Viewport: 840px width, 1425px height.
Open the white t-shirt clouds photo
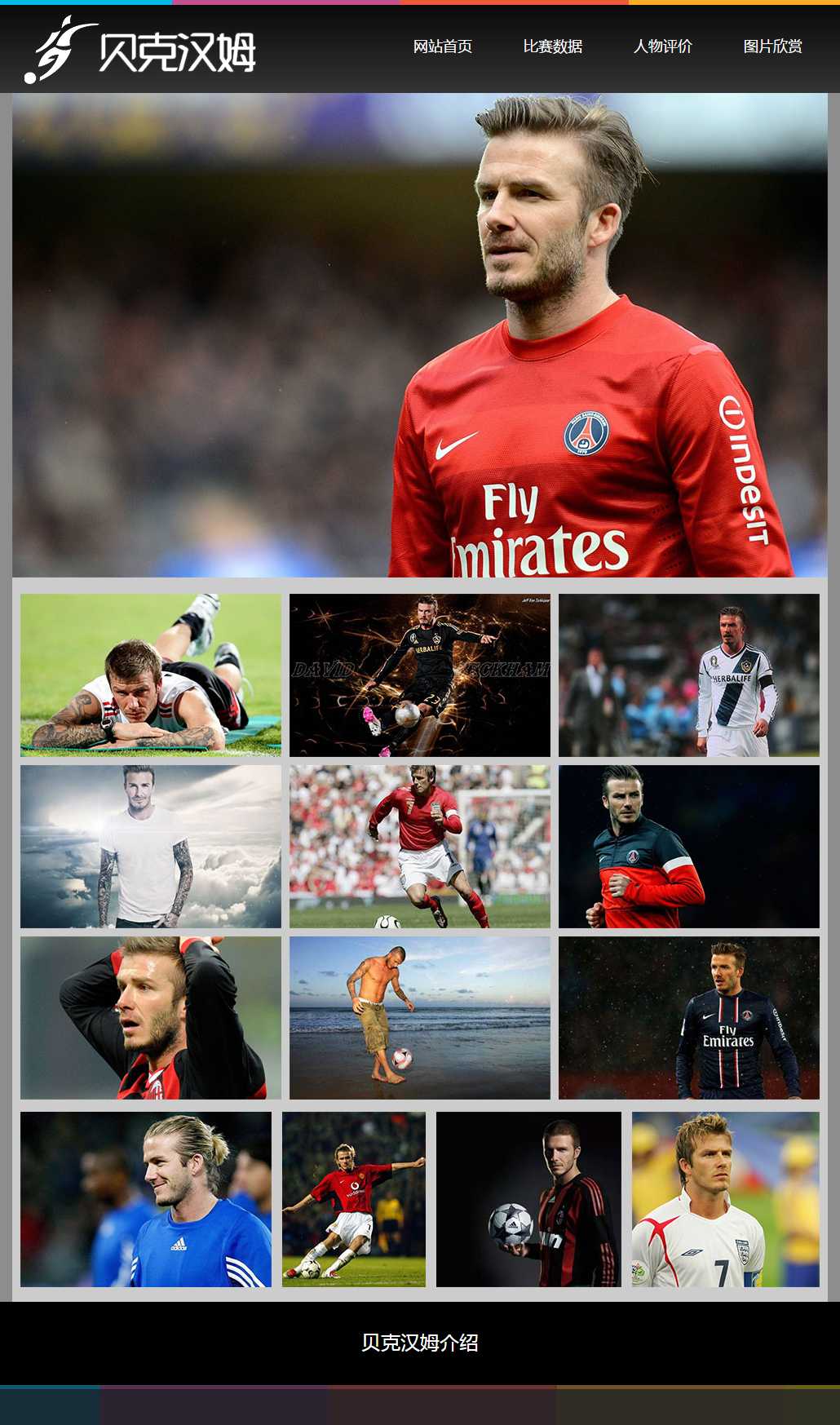[x=151, y=846]
